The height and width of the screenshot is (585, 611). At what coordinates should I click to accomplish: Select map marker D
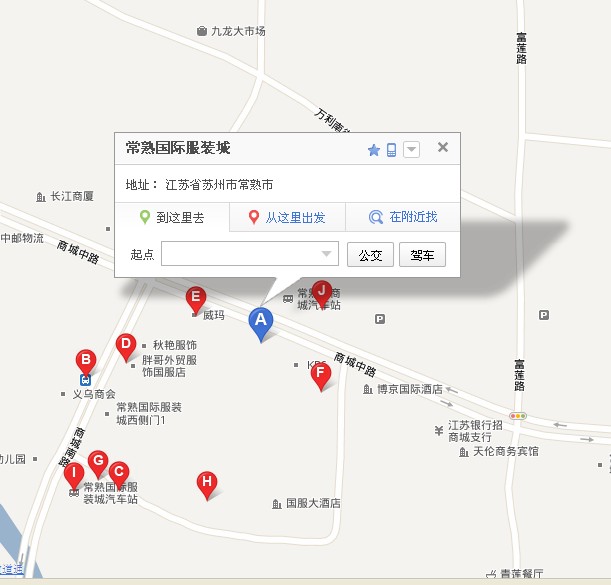click(x=125, y=346)
